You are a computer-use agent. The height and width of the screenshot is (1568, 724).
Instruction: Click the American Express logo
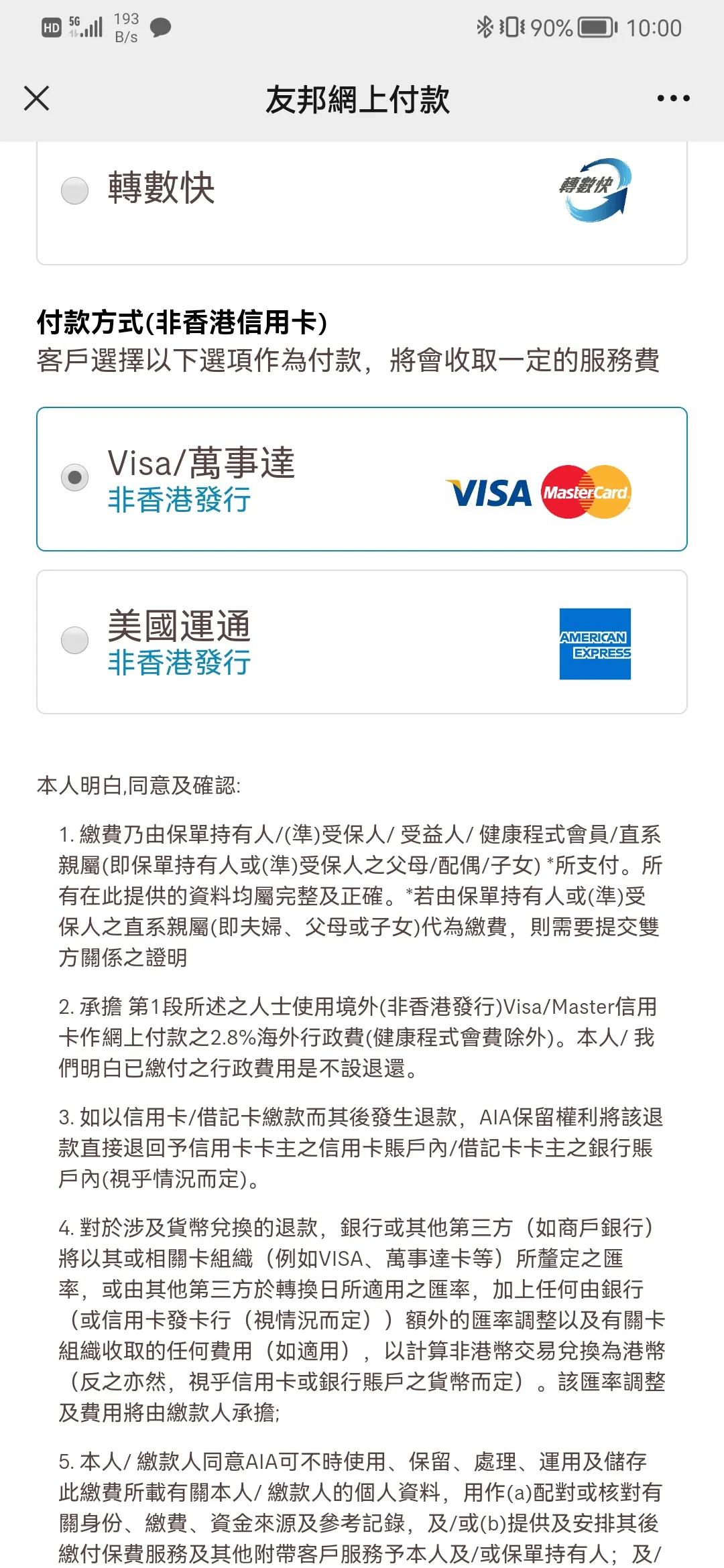click(x=595, y=645)
